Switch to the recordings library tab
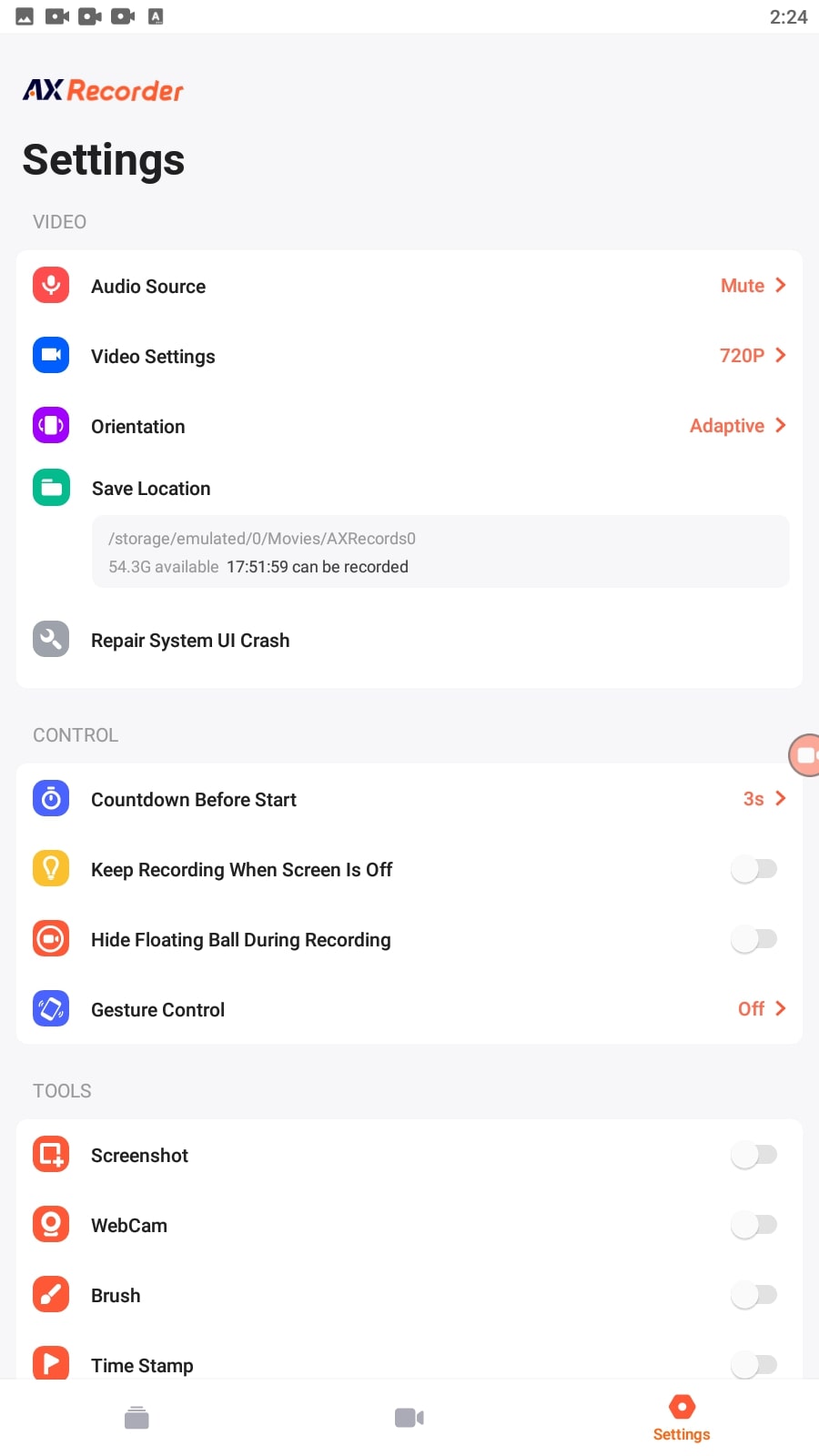This screenshot has height=1456, width=819. pos(136,1418)
